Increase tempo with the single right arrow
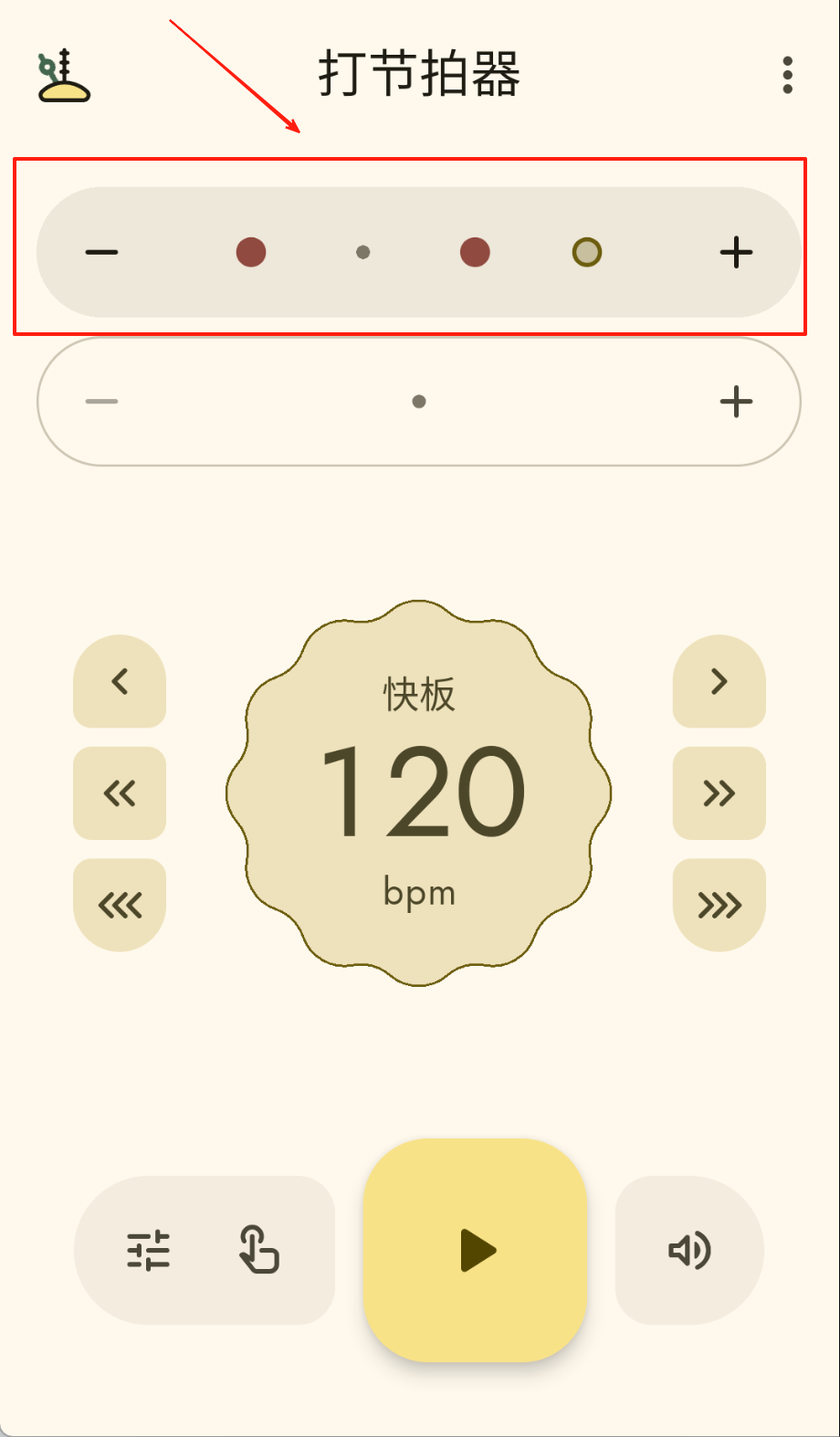This screenshot has height=1437, width=840. click(x=719, y=681)
